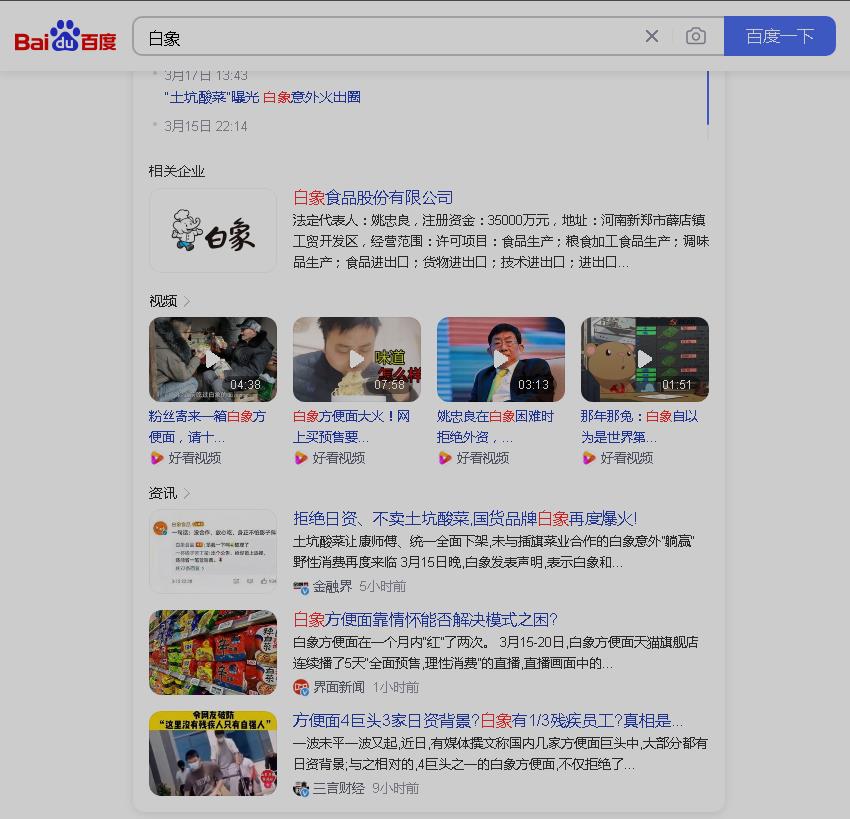The width and height of the screenshot is (850, 819).
Task: Expand the 资讯 section arrow
Action: (187, 493)
